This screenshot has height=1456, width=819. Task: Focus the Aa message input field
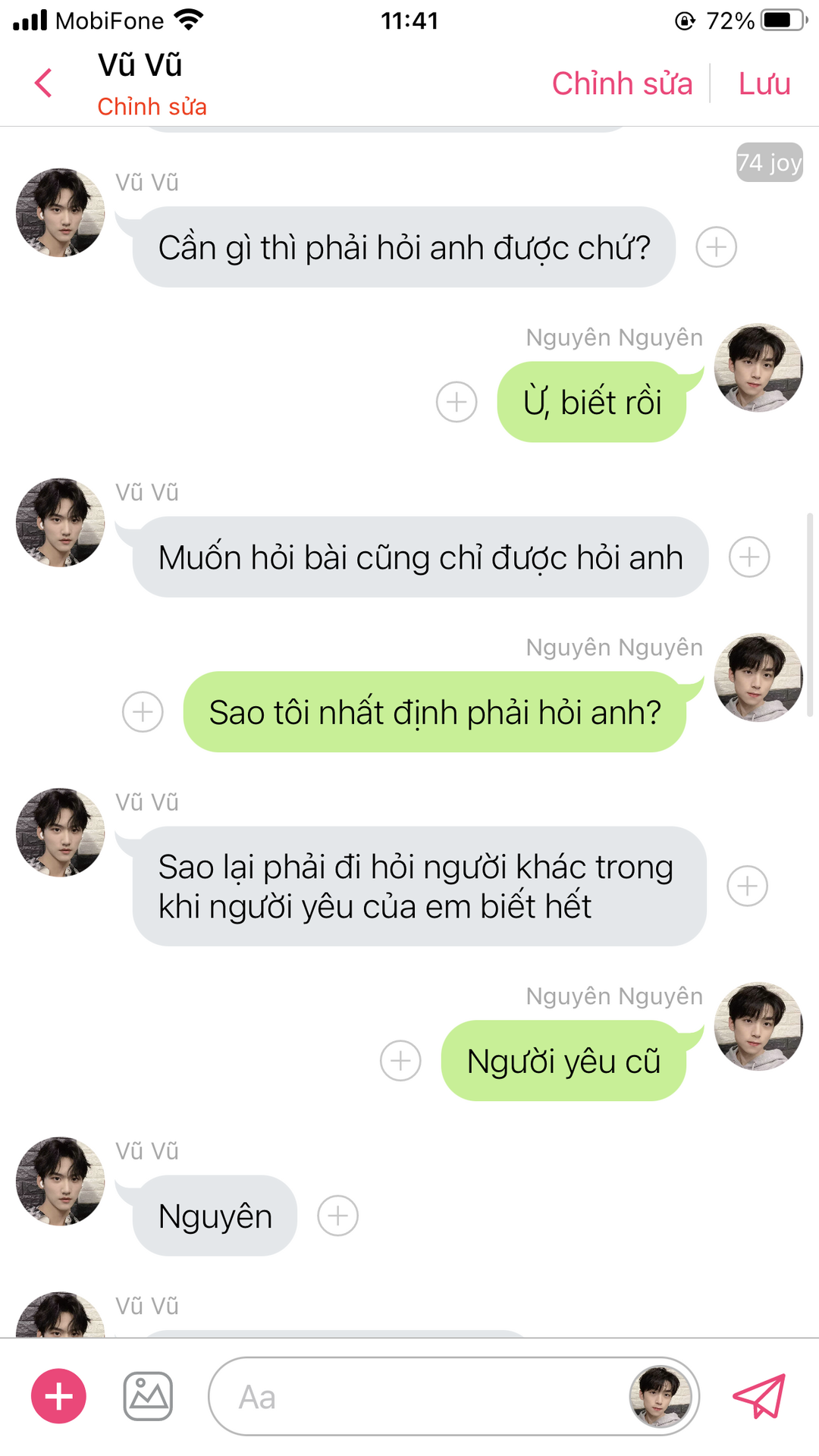point(417,1396)
